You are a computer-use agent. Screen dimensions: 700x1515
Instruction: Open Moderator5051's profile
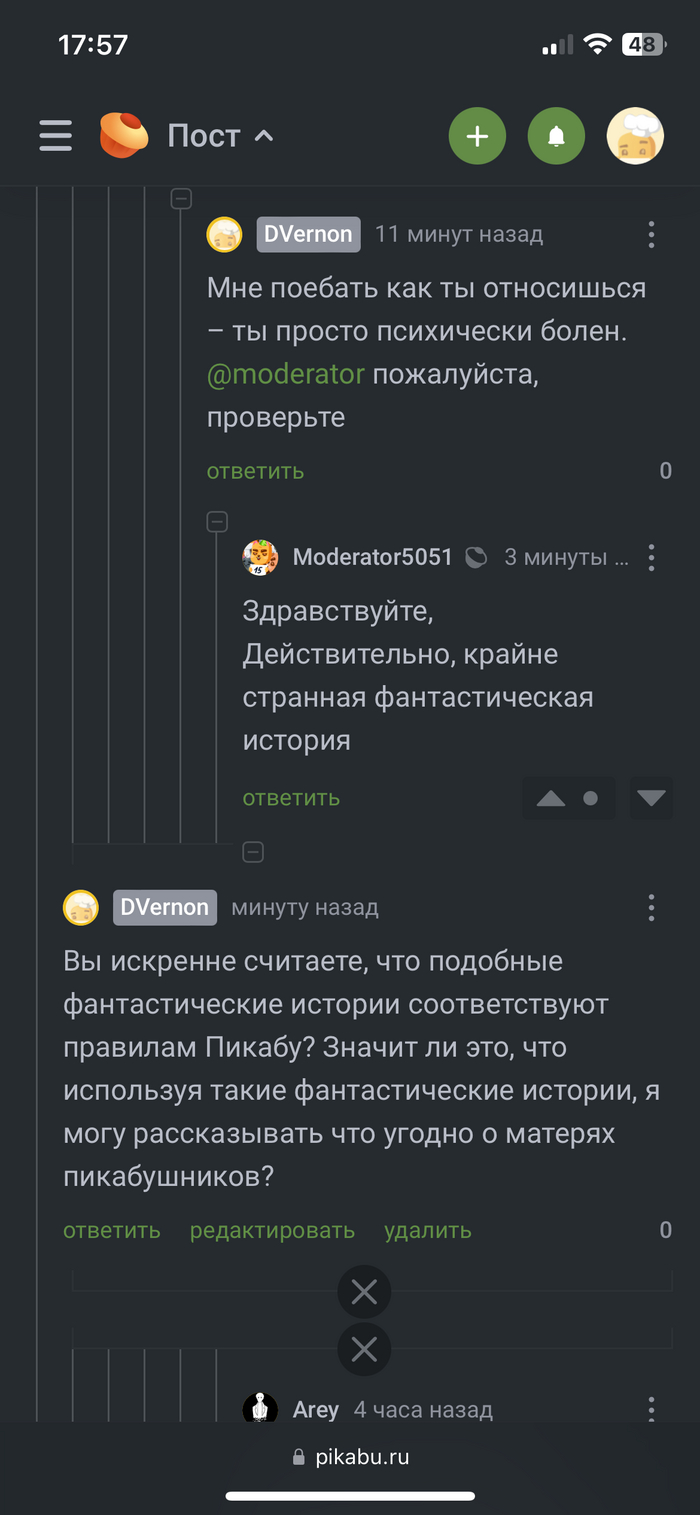click(x=372, y=557)
